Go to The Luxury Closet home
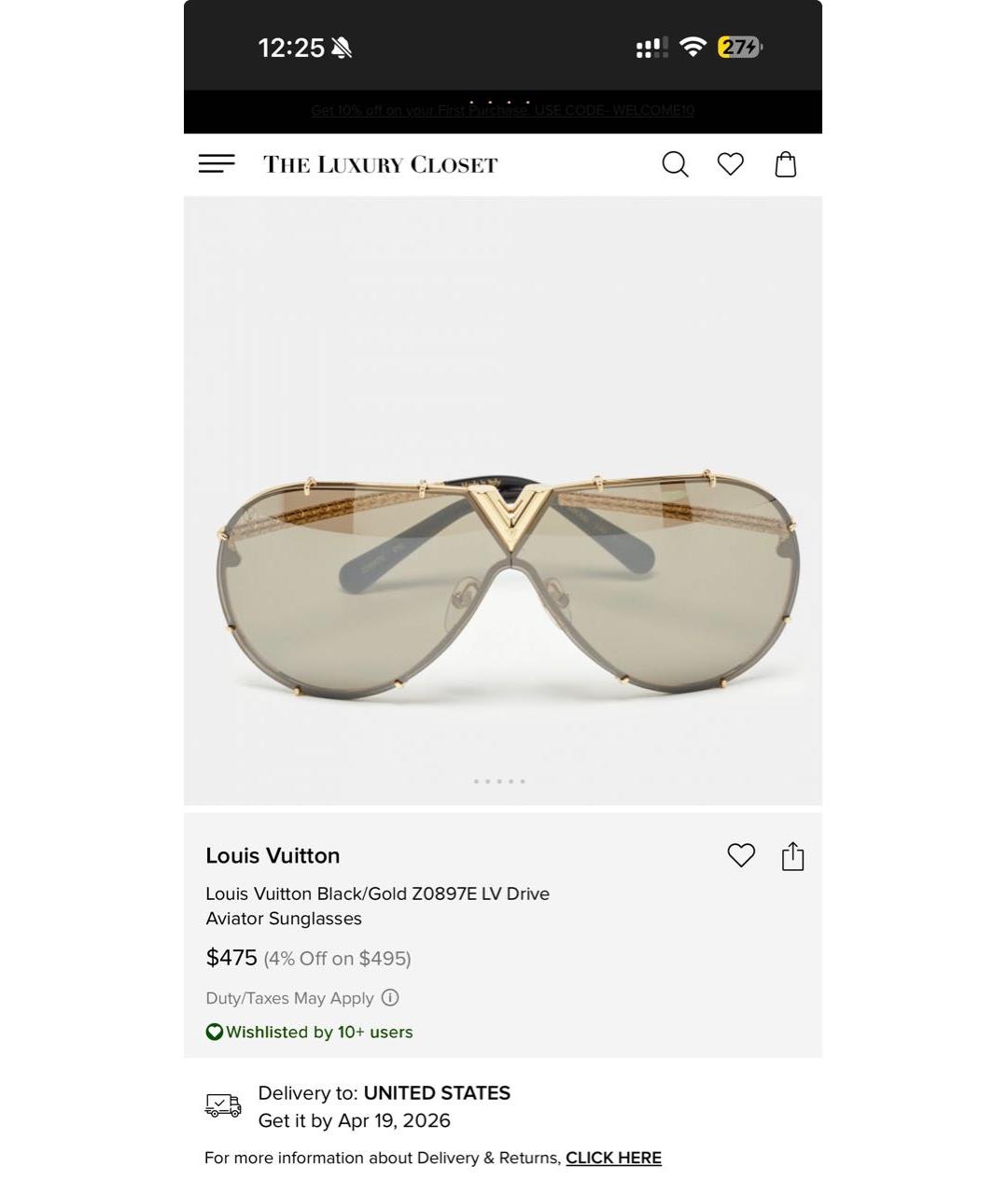The image size is (1008, 1195). (380, 164)
